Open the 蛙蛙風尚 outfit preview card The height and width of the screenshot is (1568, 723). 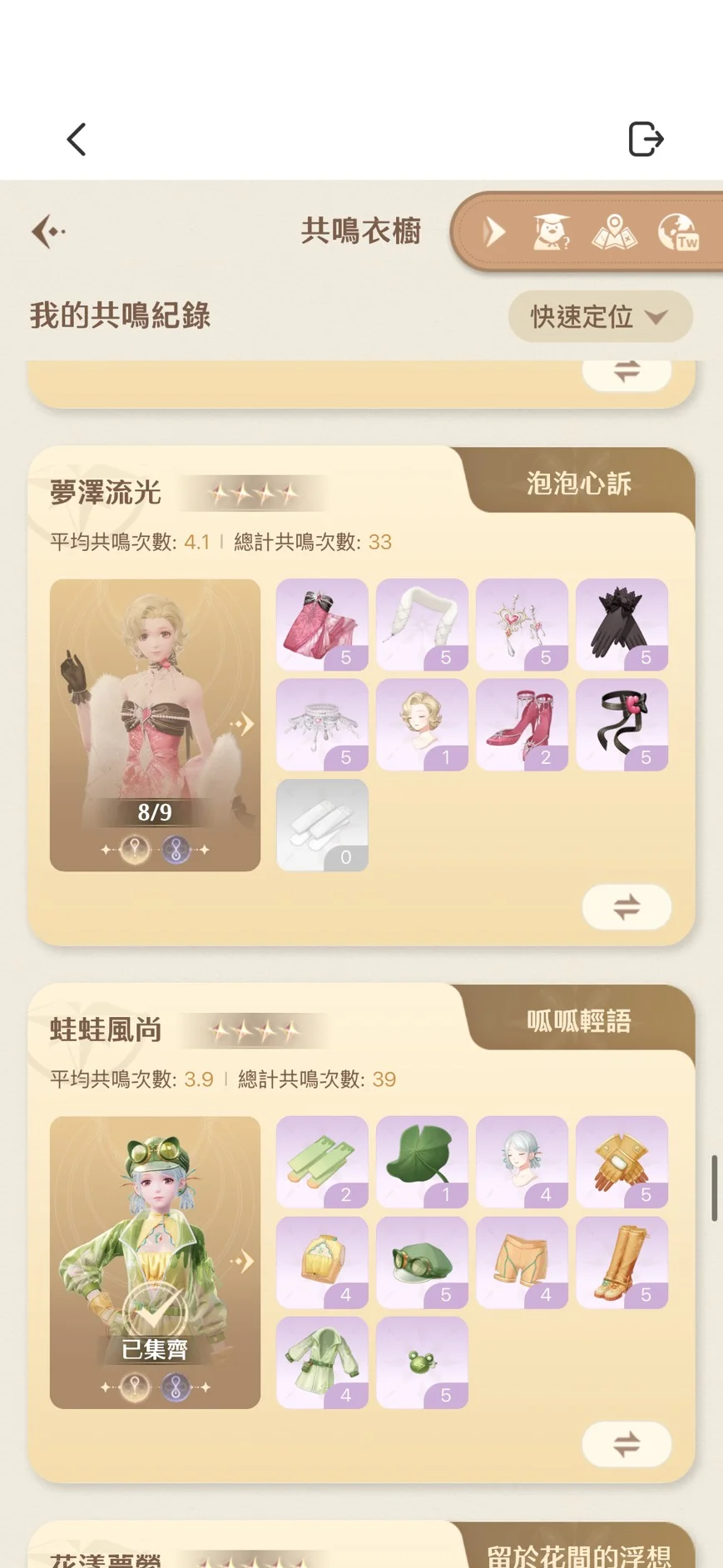pyautogui.click(x=155, y=1261)
